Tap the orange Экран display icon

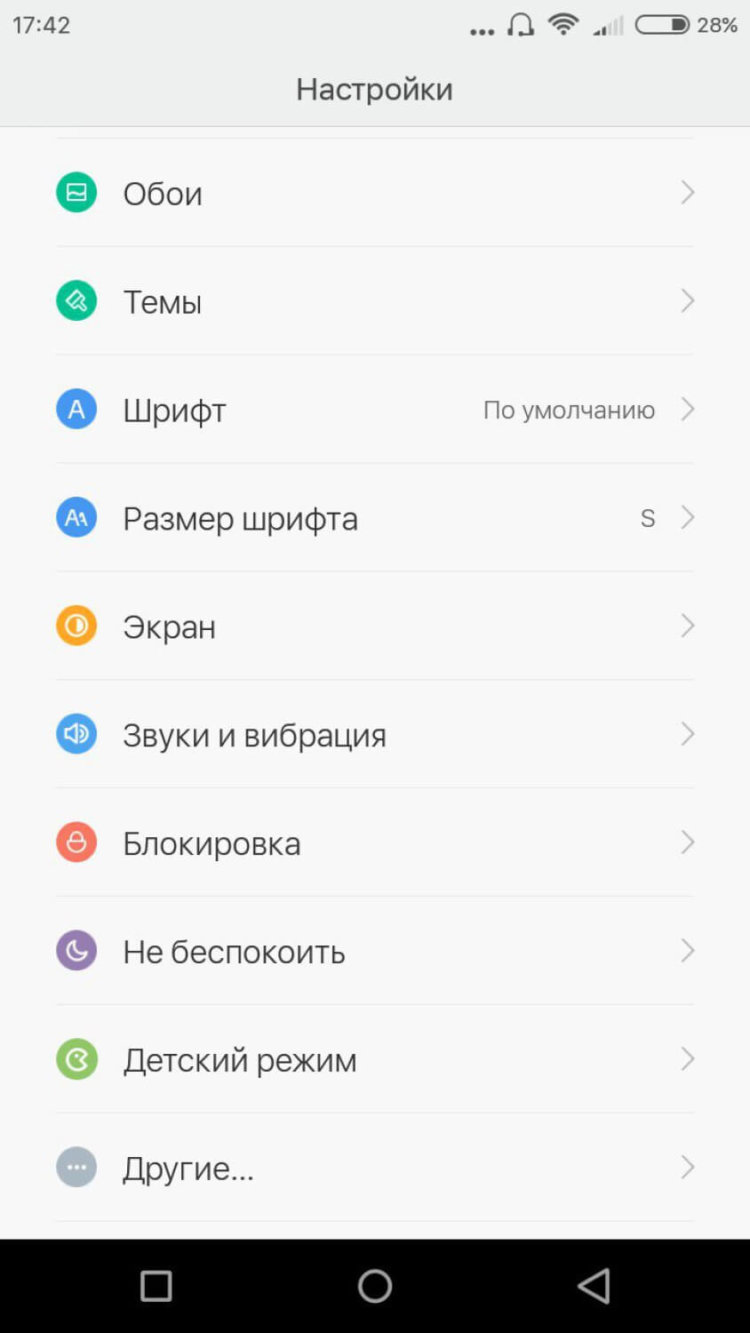75,626
